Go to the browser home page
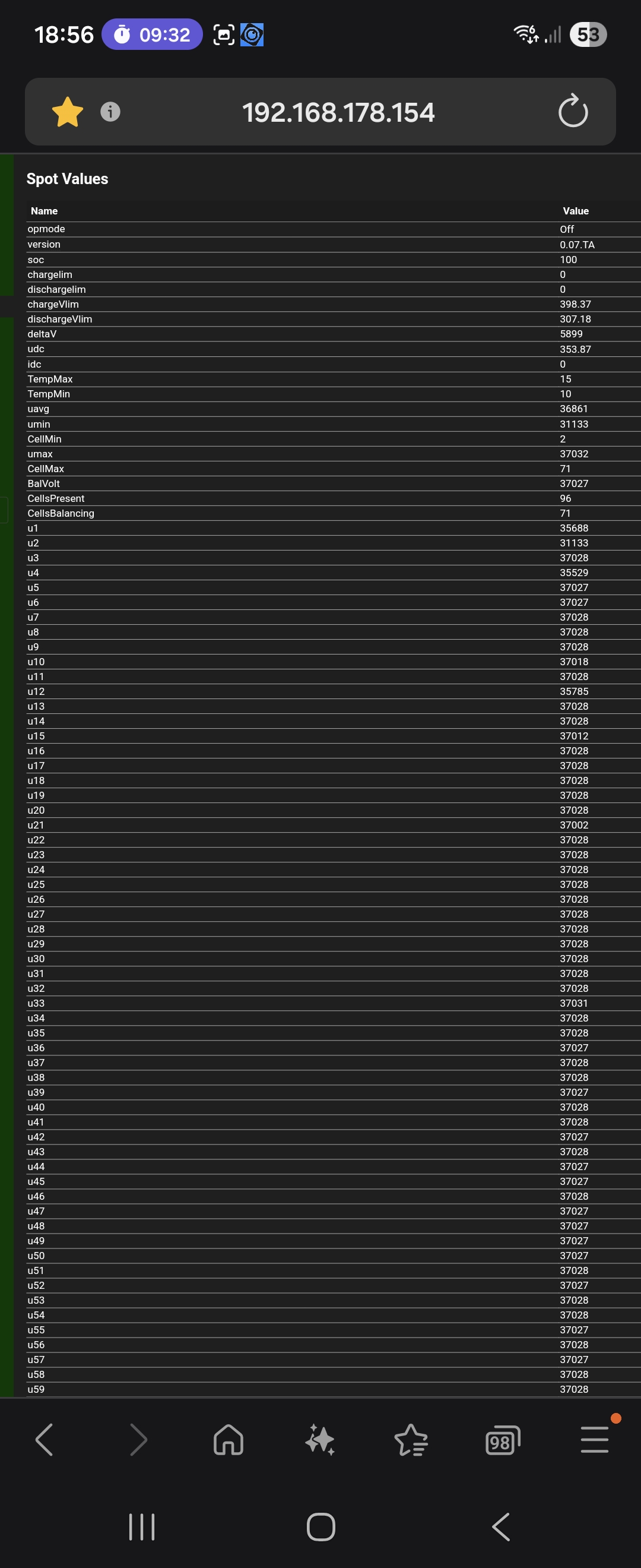641x1568 pixels. click(229, 1440)
